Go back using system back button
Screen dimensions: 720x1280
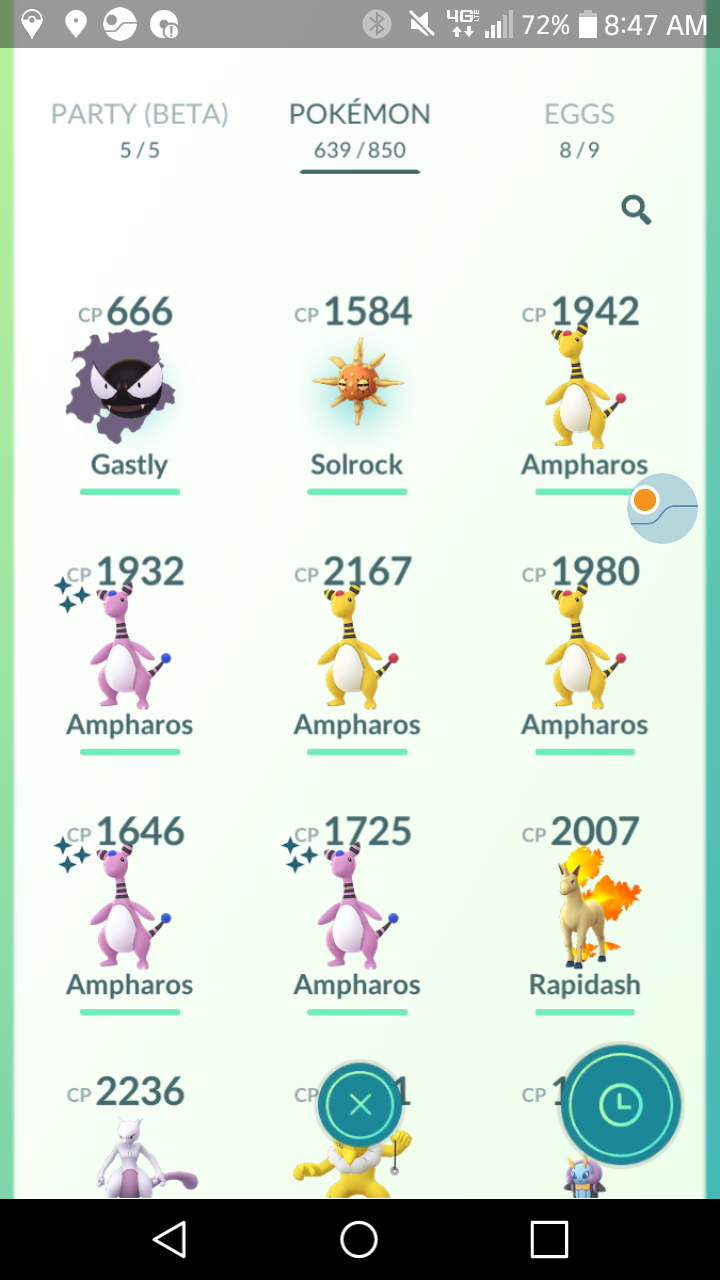click(x=170, y=1239)
